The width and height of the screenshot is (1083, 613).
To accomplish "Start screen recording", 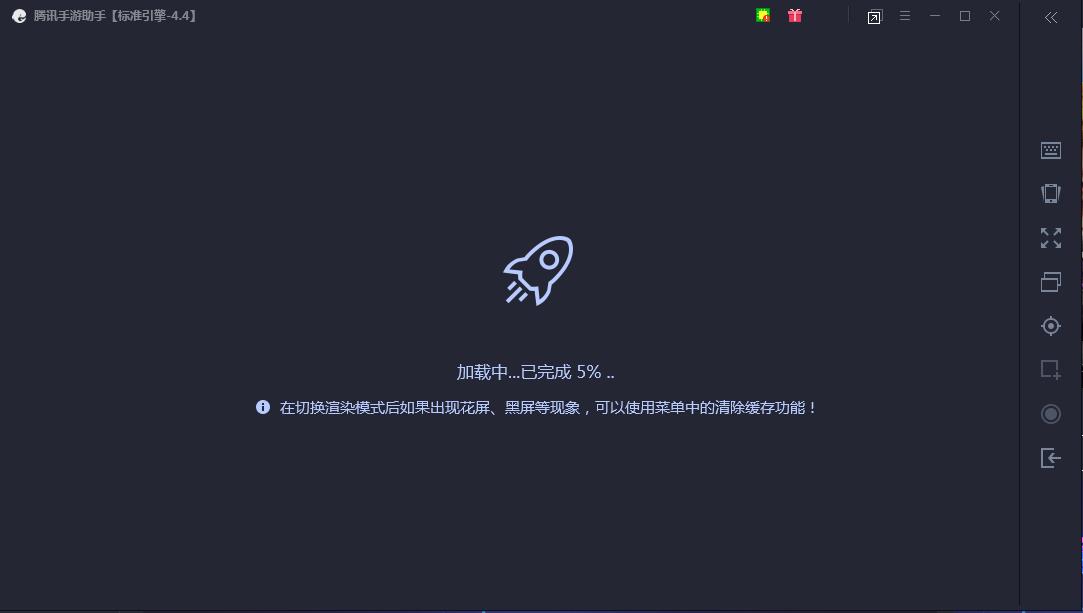I will tap(1051, 414).
